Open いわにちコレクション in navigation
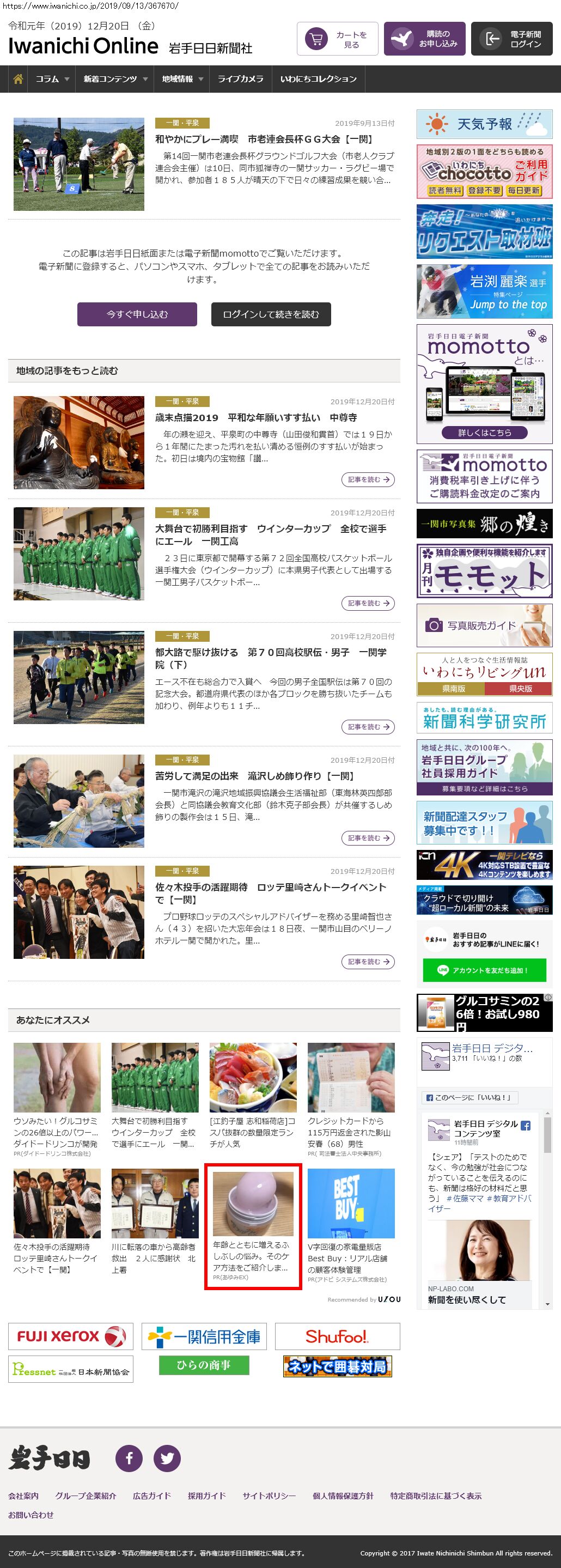Image resolution: width=561 pixels, height=1568 pixels. pos(318,78)
